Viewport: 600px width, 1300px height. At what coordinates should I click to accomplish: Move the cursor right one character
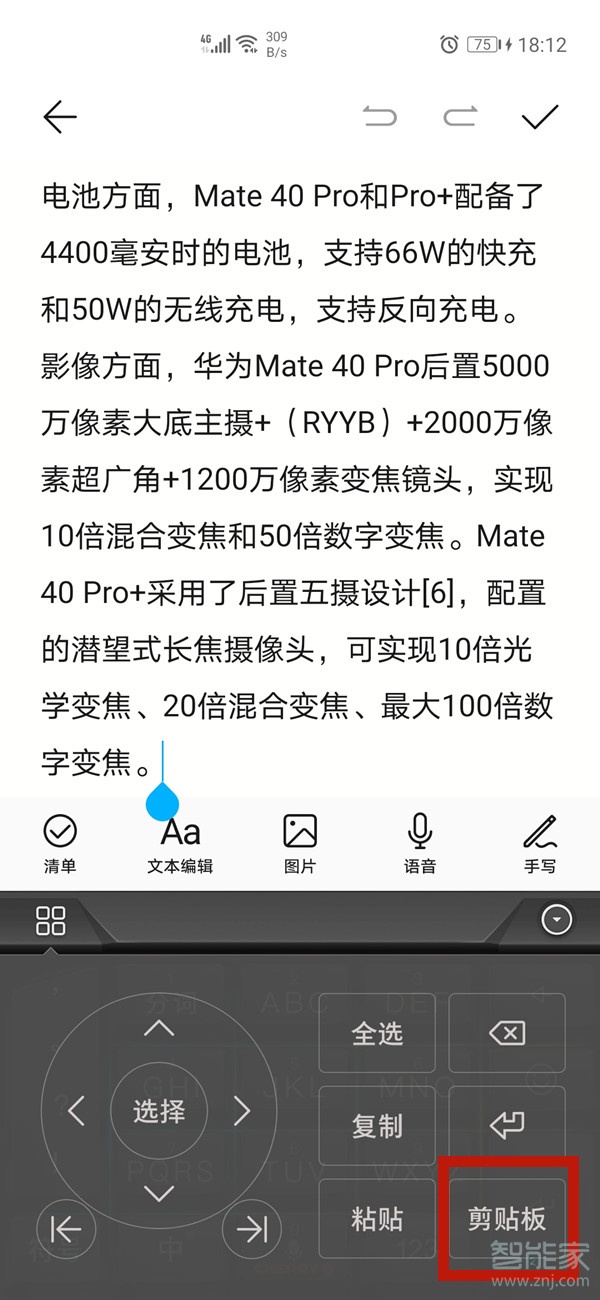tap(241, 1110)
